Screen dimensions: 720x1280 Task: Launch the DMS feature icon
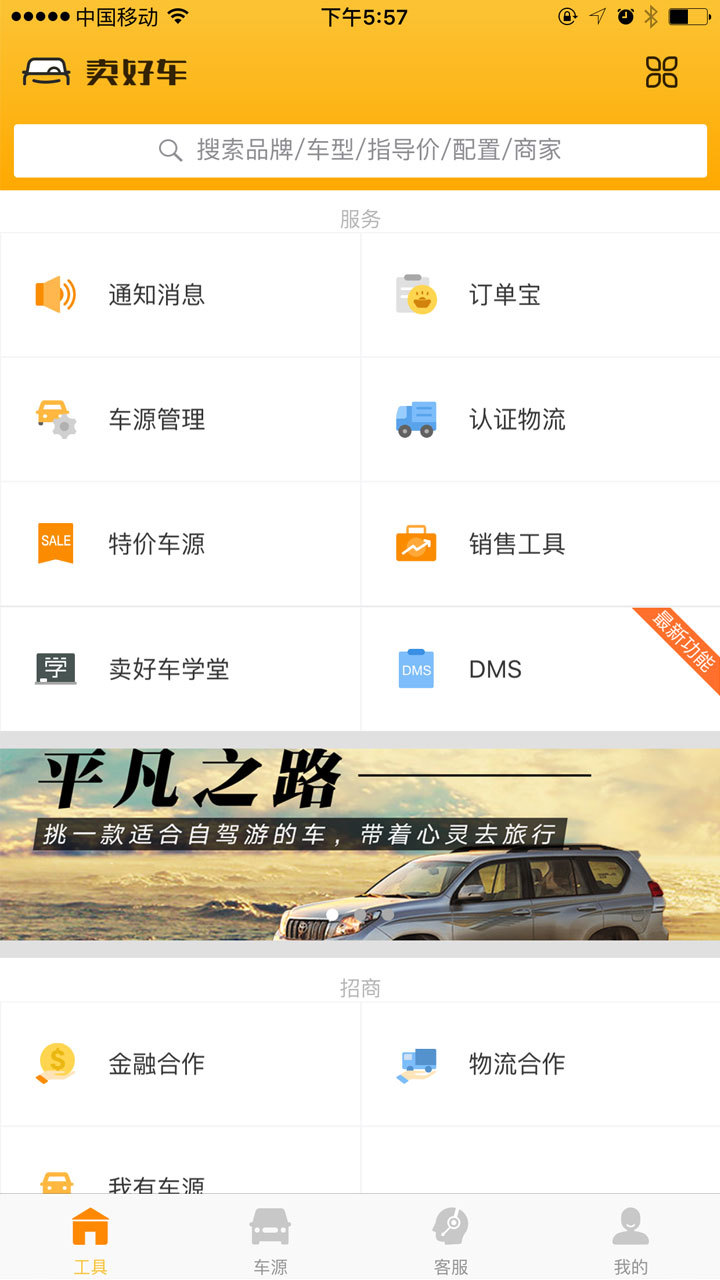pos(415,668)
